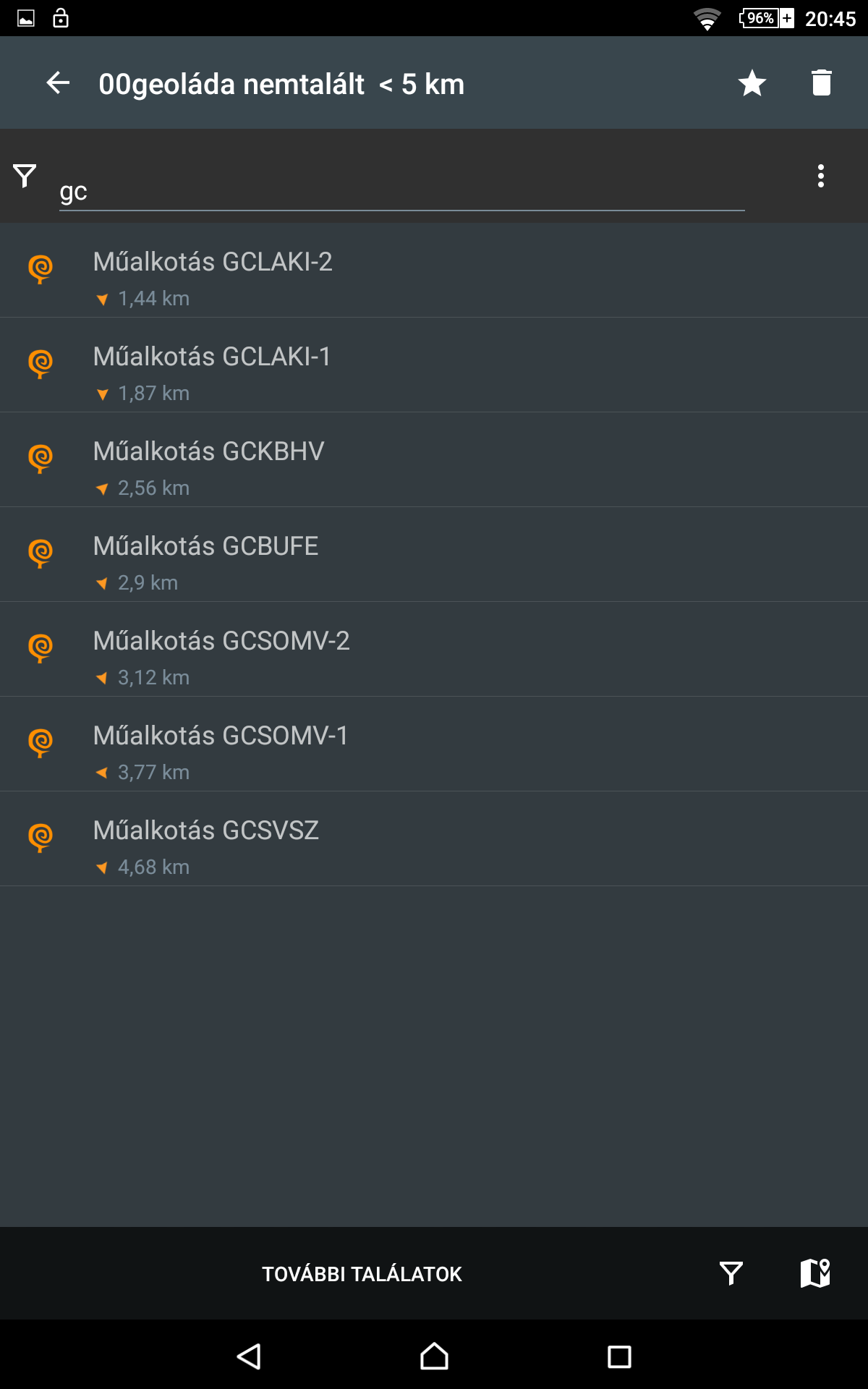Select the Műalkotás GCKBHV entry
The width and height of the screenshot is (868, 1389).
coord(434,460)
